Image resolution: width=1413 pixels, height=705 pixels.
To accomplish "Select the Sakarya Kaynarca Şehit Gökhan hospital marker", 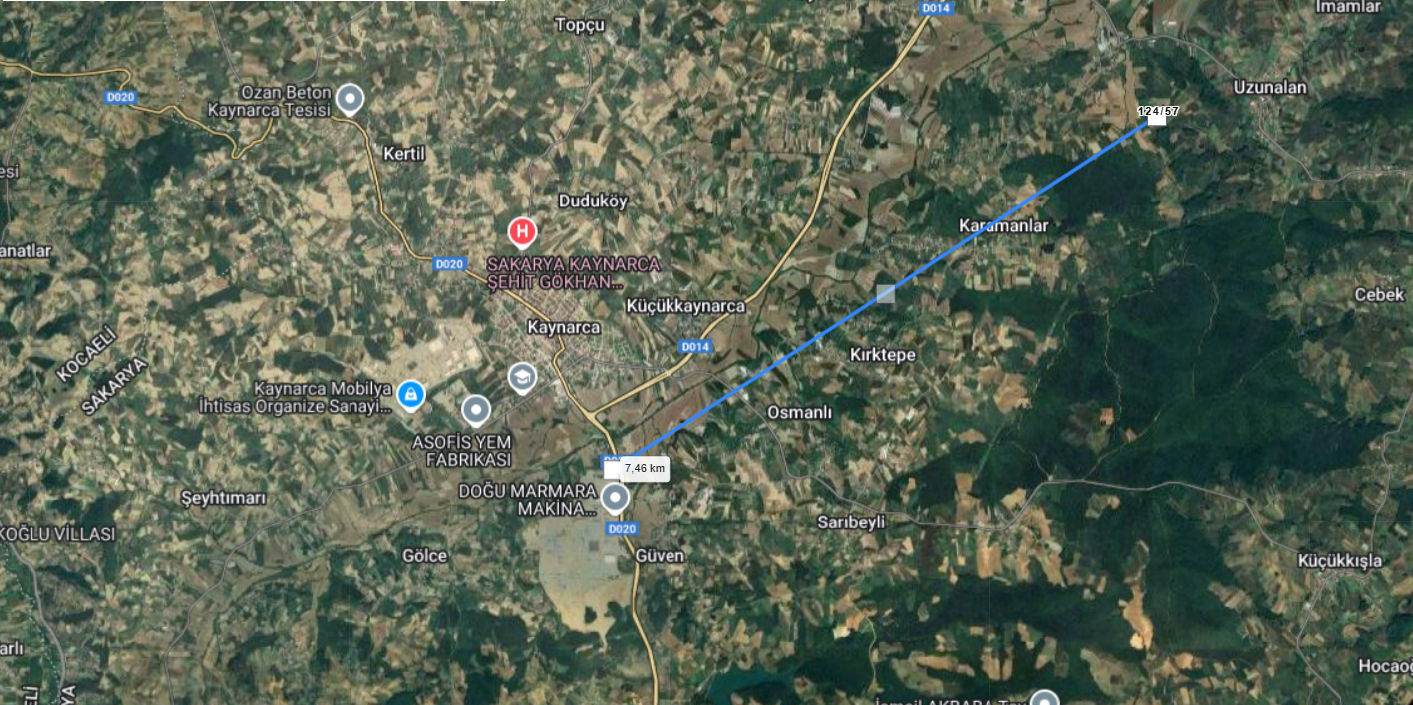I will click(x=521, y=233).
